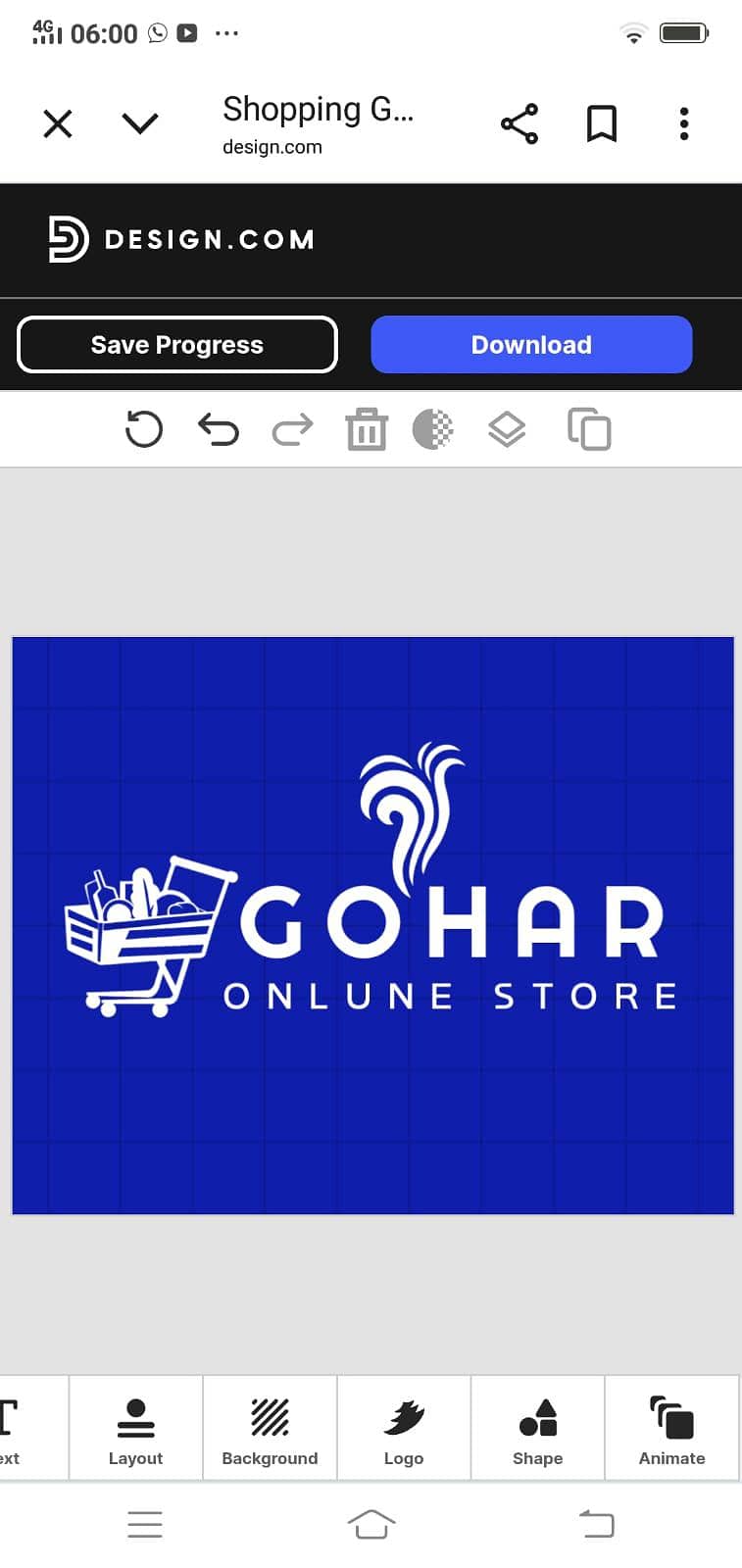742x1568 pixels.
Task: Delete the selected element with trash icon
Action: pos(367,429)
